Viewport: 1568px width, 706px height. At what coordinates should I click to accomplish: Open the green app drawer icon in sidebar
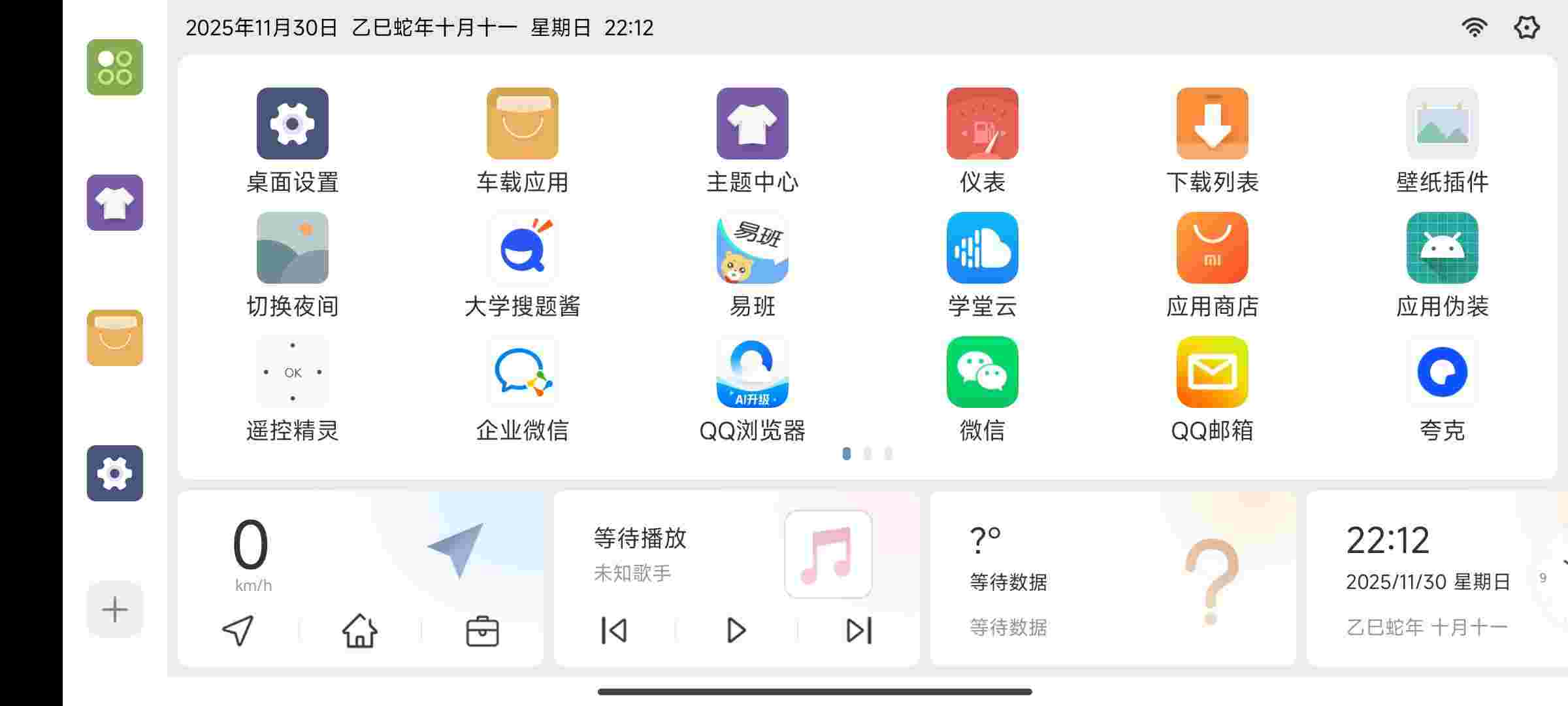point(115,67)
